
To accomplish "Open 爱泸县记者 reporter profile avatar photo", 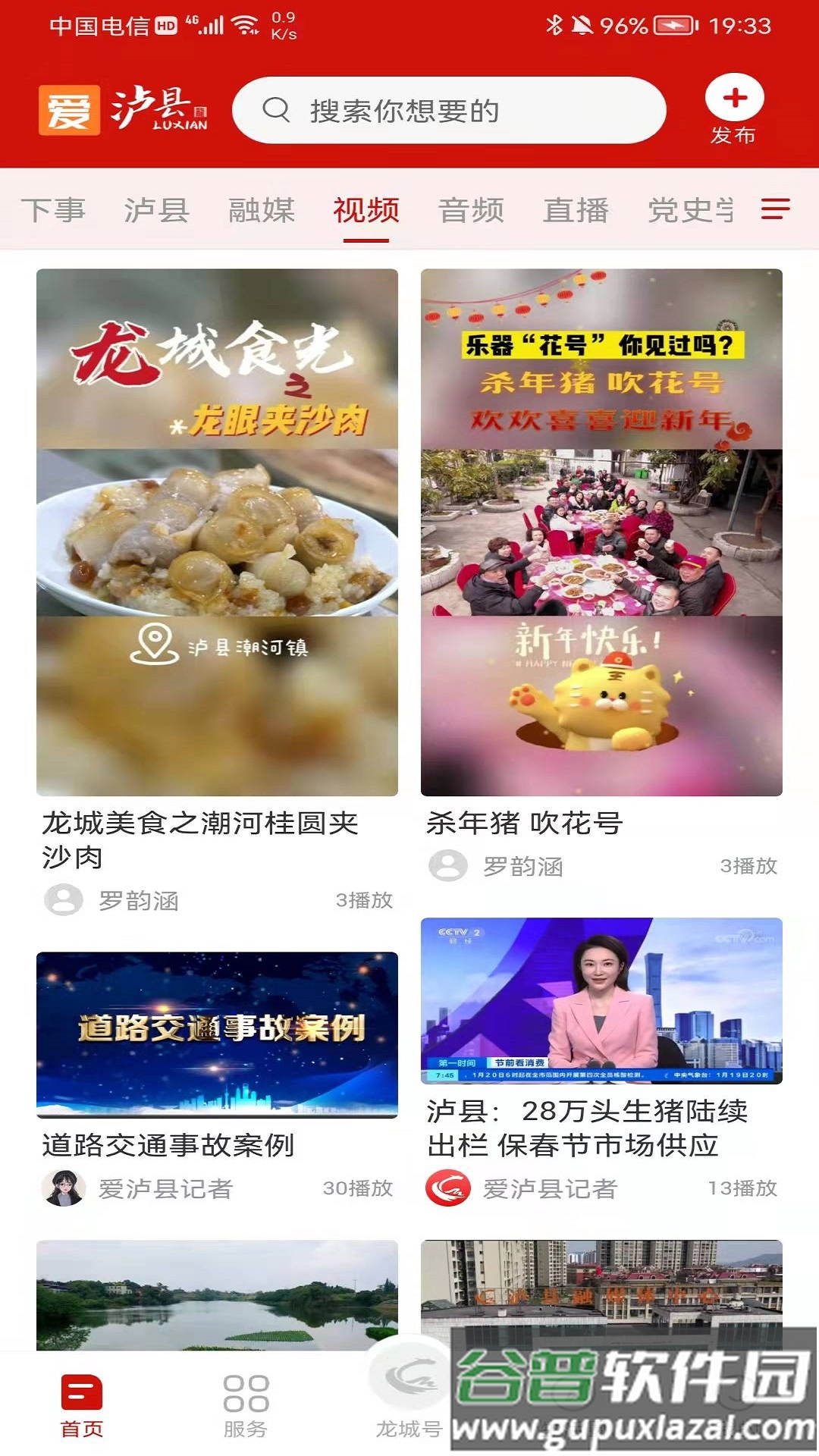I will pos(63,1189).
